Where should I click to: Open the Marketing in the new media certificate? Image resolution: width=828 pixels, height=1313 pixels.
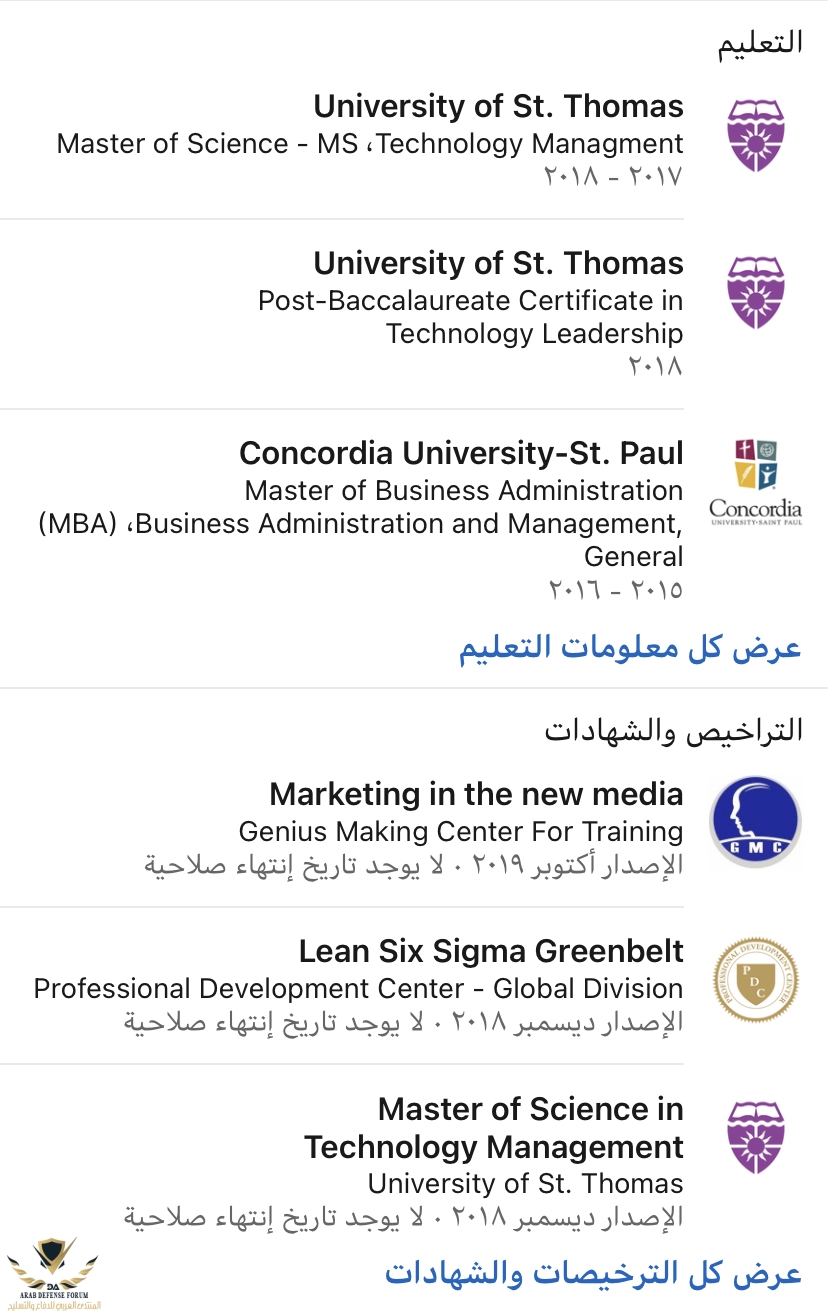[476, 795]
